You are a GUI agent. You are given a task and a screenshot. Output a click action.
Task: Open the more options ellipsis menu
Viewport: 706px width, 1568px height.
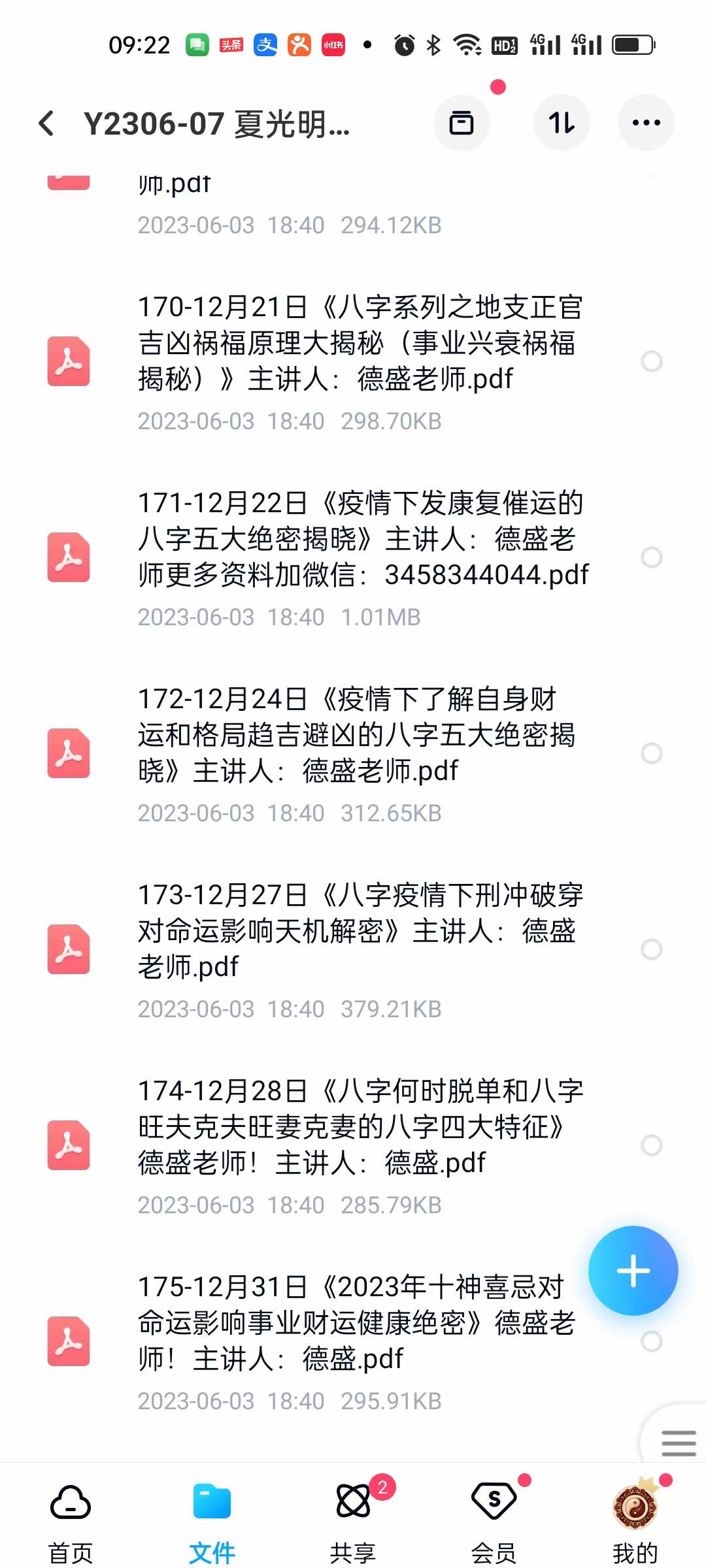coord(646,122)
